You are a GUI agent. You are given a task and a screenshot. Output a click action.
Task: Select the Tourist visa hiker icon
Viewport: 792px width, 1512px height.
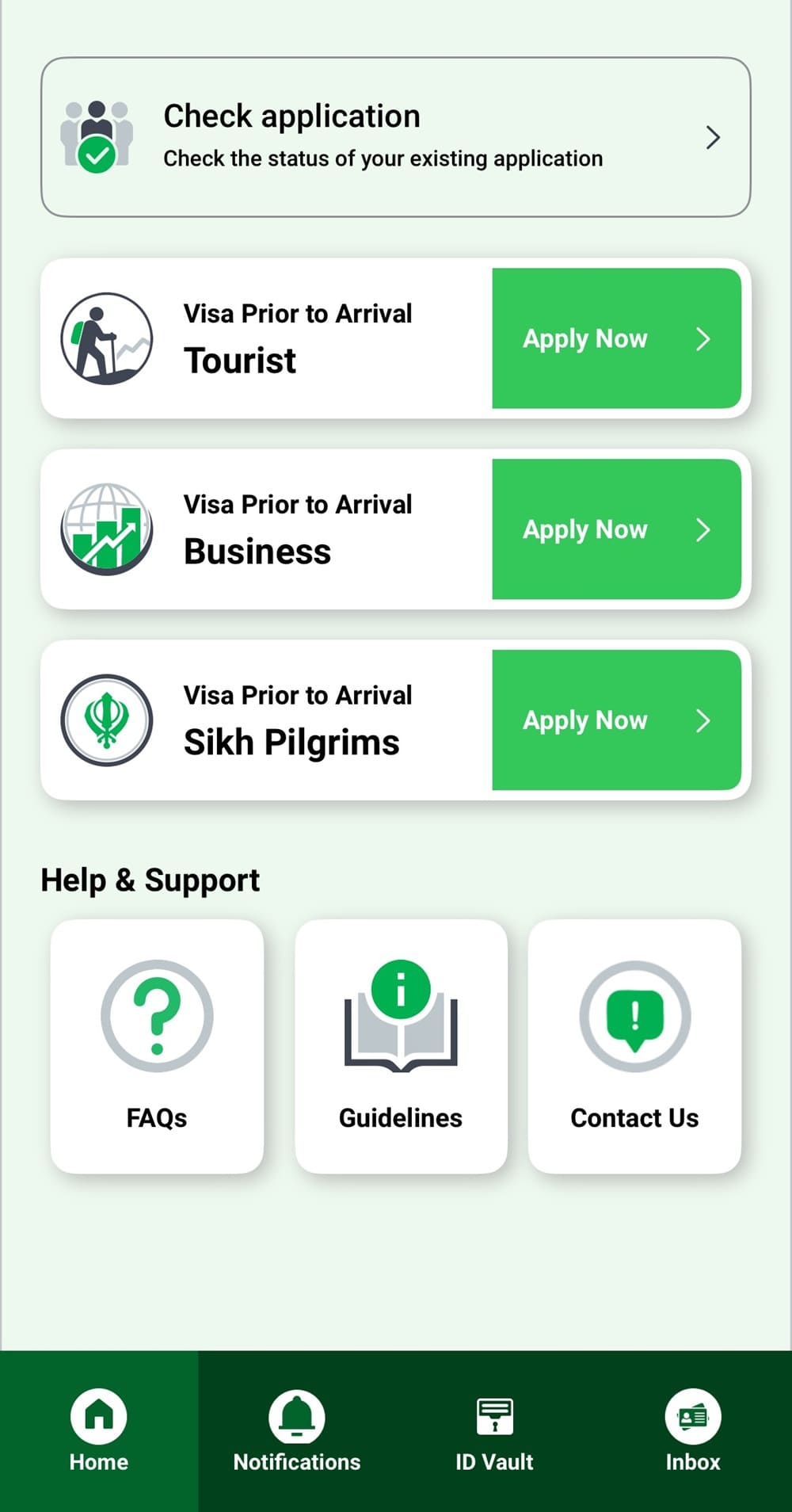(x=108, y=337)
